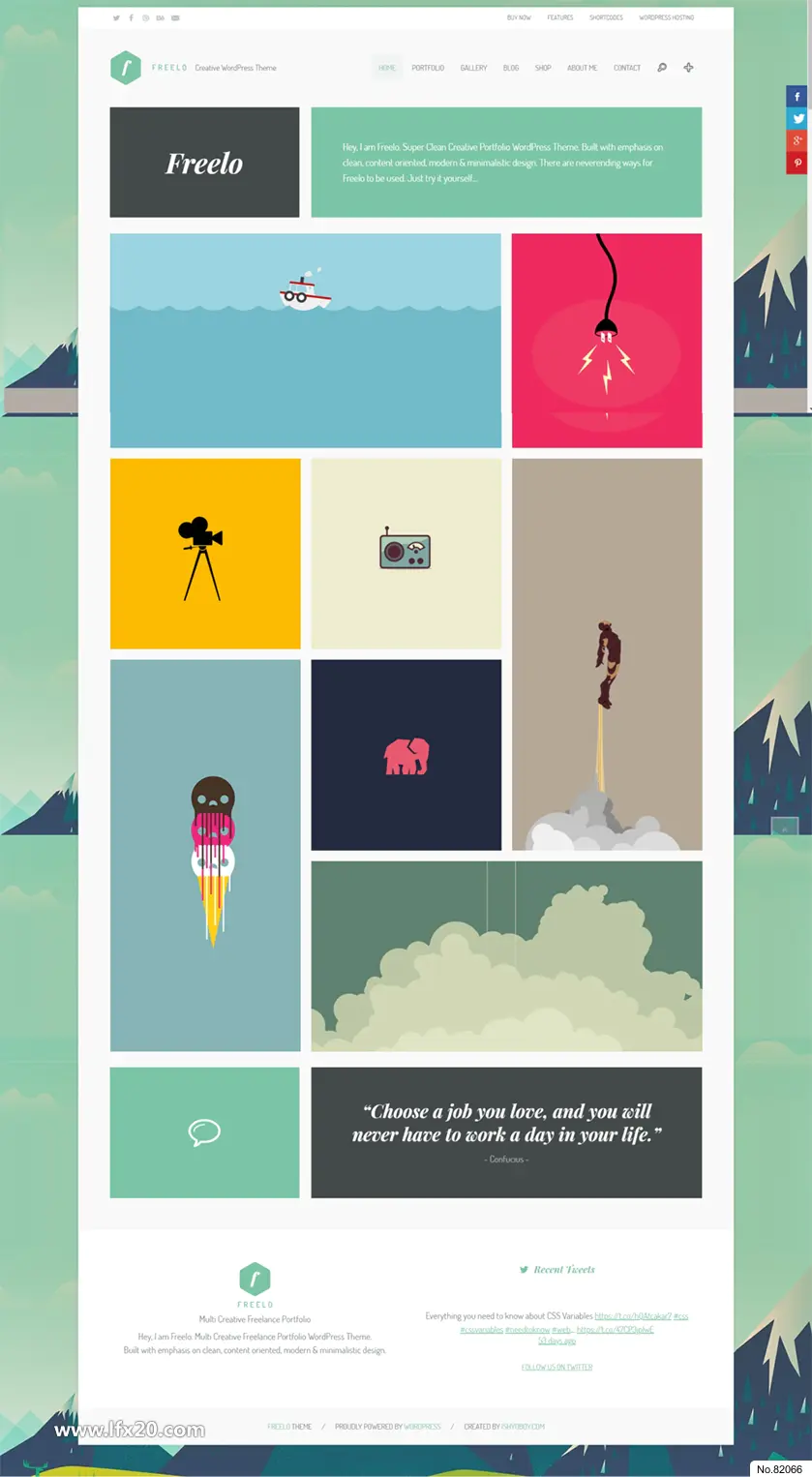This screenshot has height=1477, width=812.
Task: Open the Shortcodes link
Action: (x=606, y=17)
